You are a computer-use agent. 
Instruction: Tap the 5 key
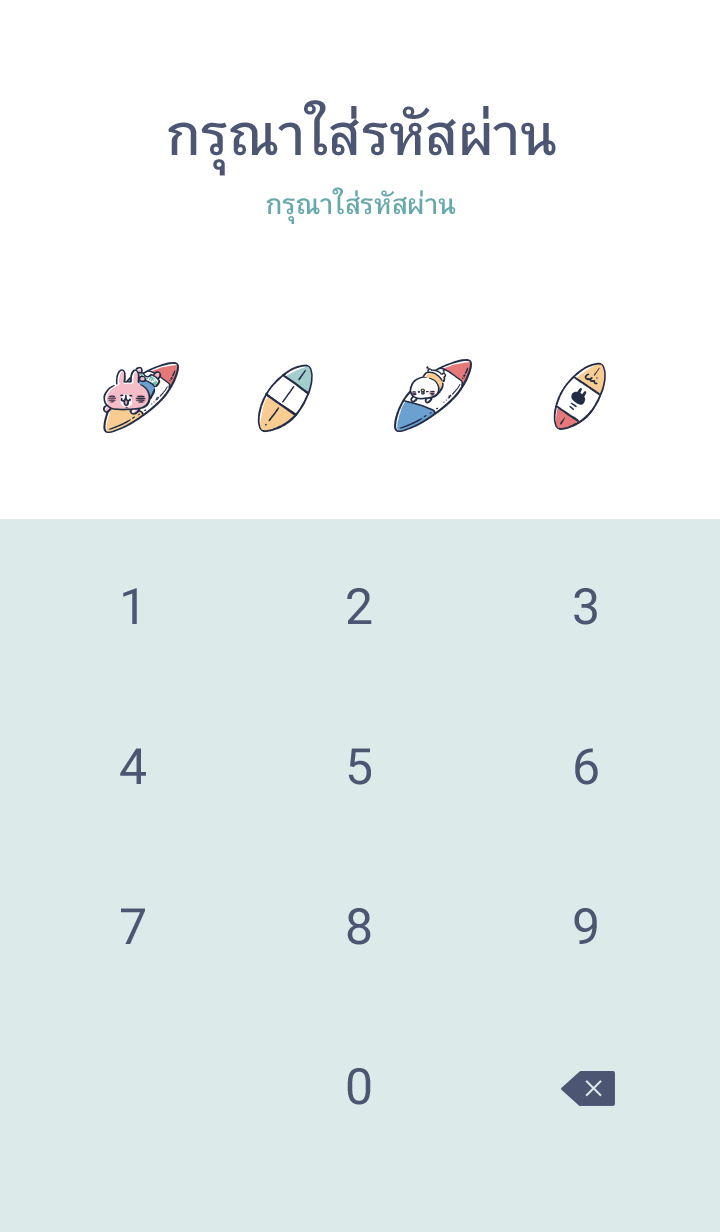click(x=359, y=767)
